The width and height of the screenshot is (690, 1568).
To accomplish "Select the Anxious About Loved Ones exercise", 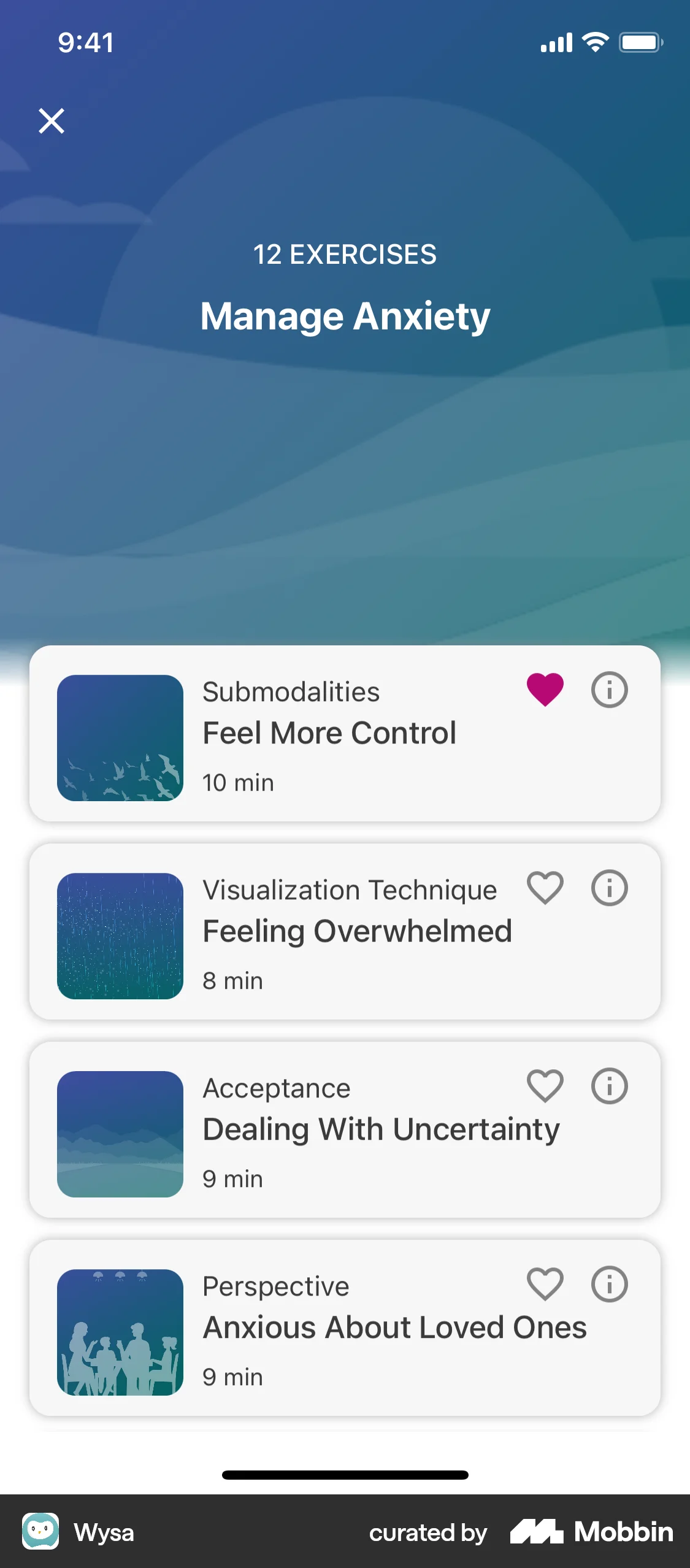I will (345, 1328).
